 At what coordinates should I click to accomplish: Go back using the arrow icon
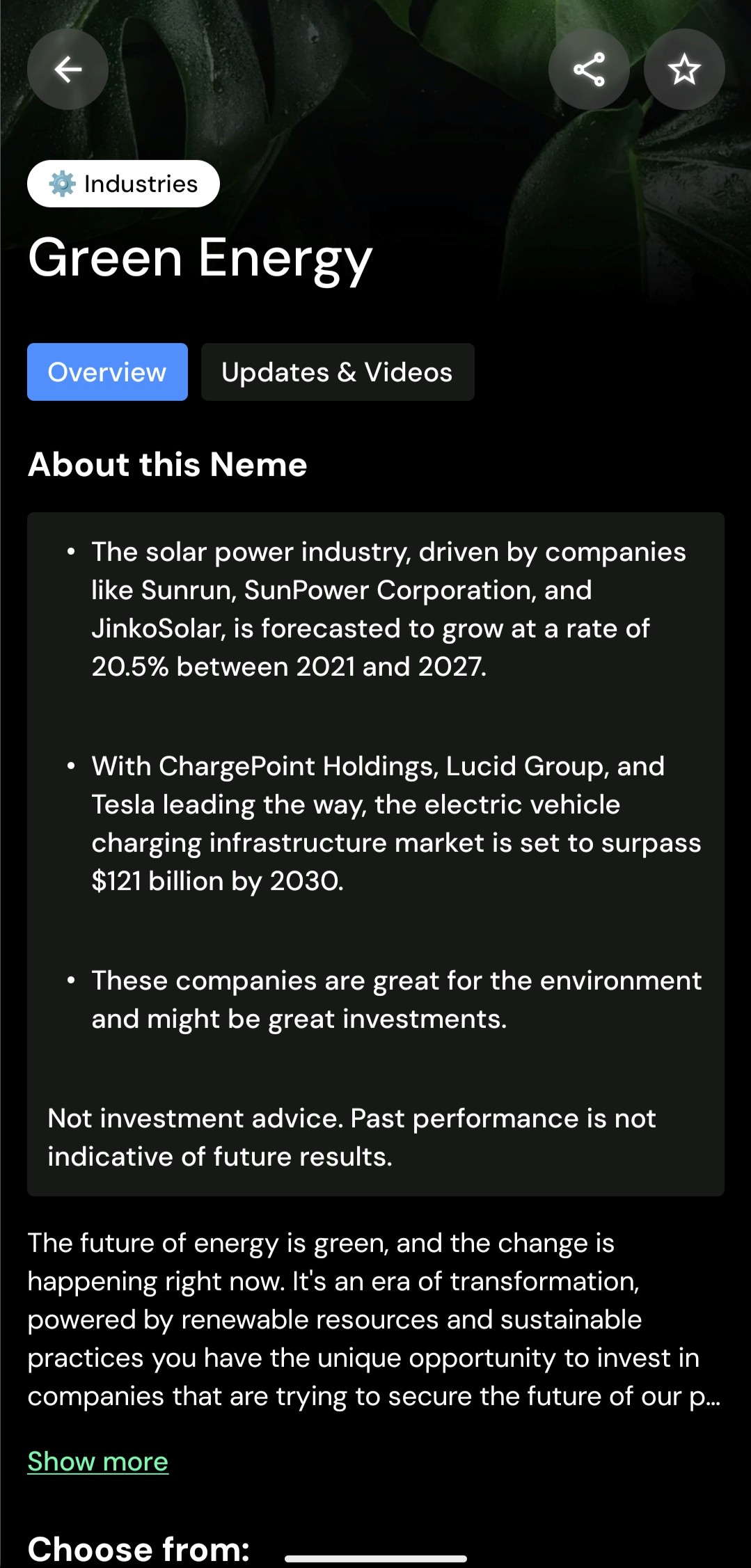(68, 69)
